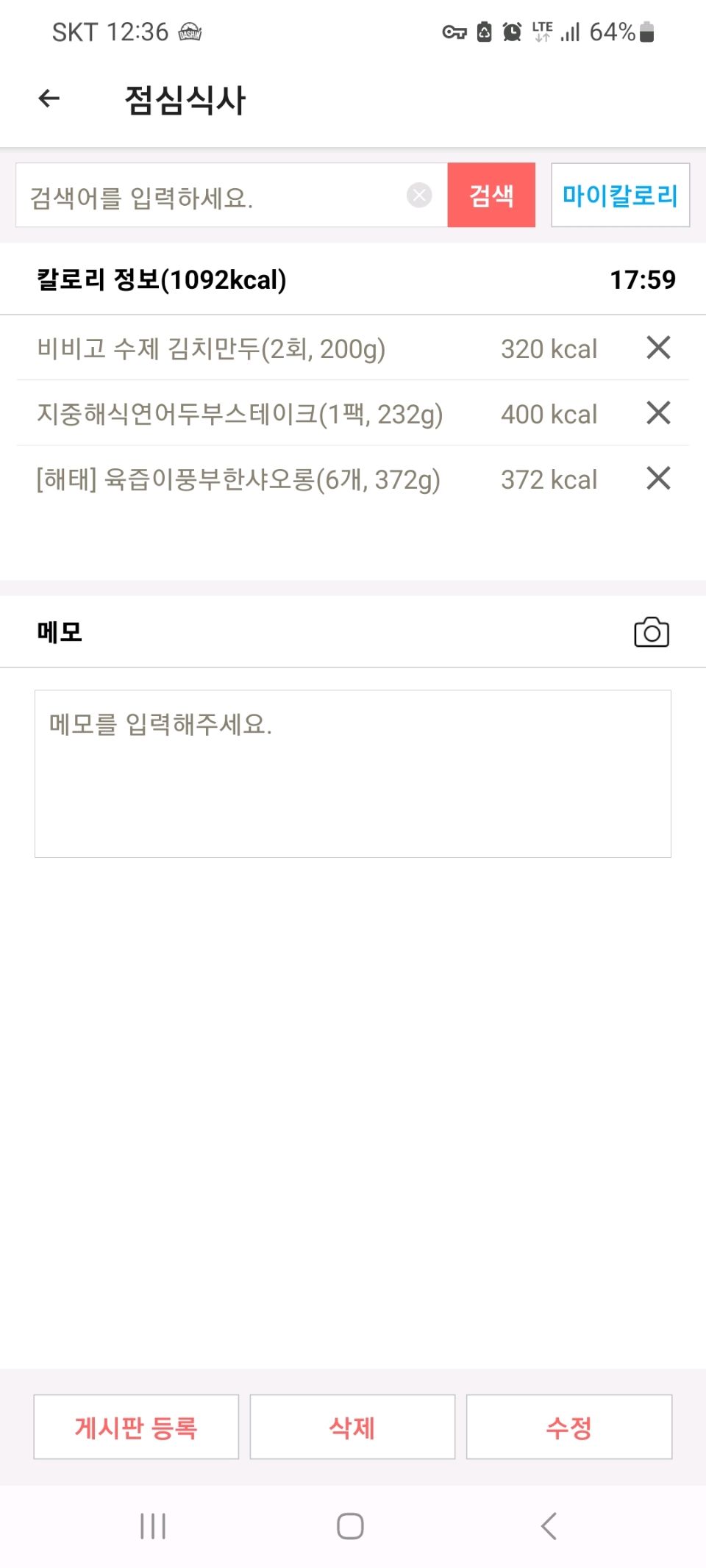Image resolution: width=706 pixels, height=1568 pixels.
Task: Add a photo with the camera icon
Action: [651, 633]
